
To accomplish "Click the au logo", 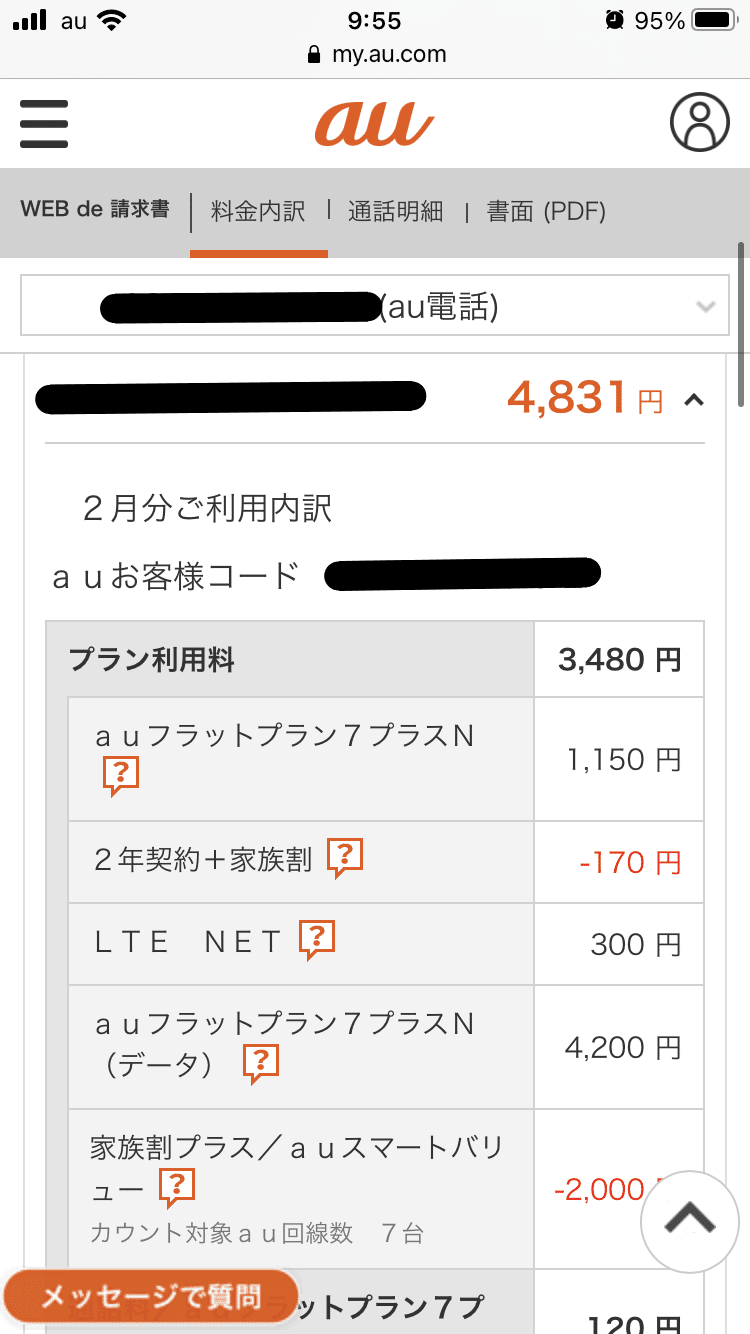I will click(x=374, y=122).
